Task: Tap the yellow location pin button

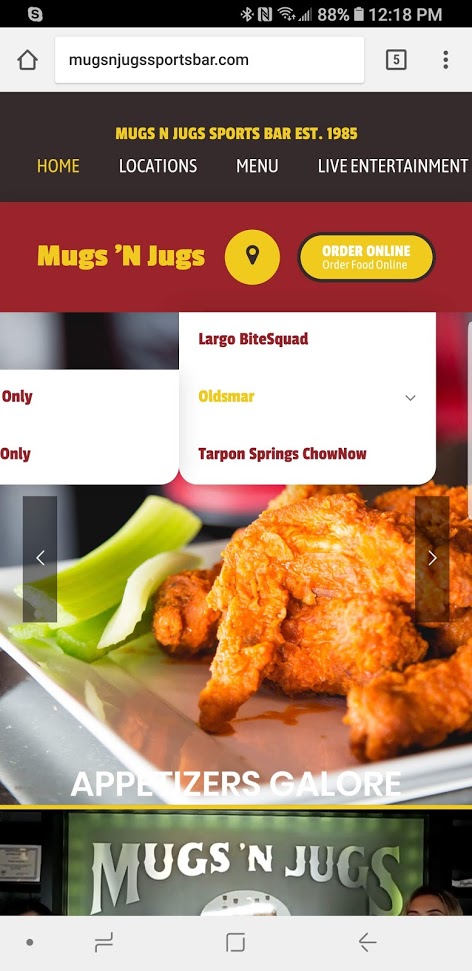Action: coord(252,257)
